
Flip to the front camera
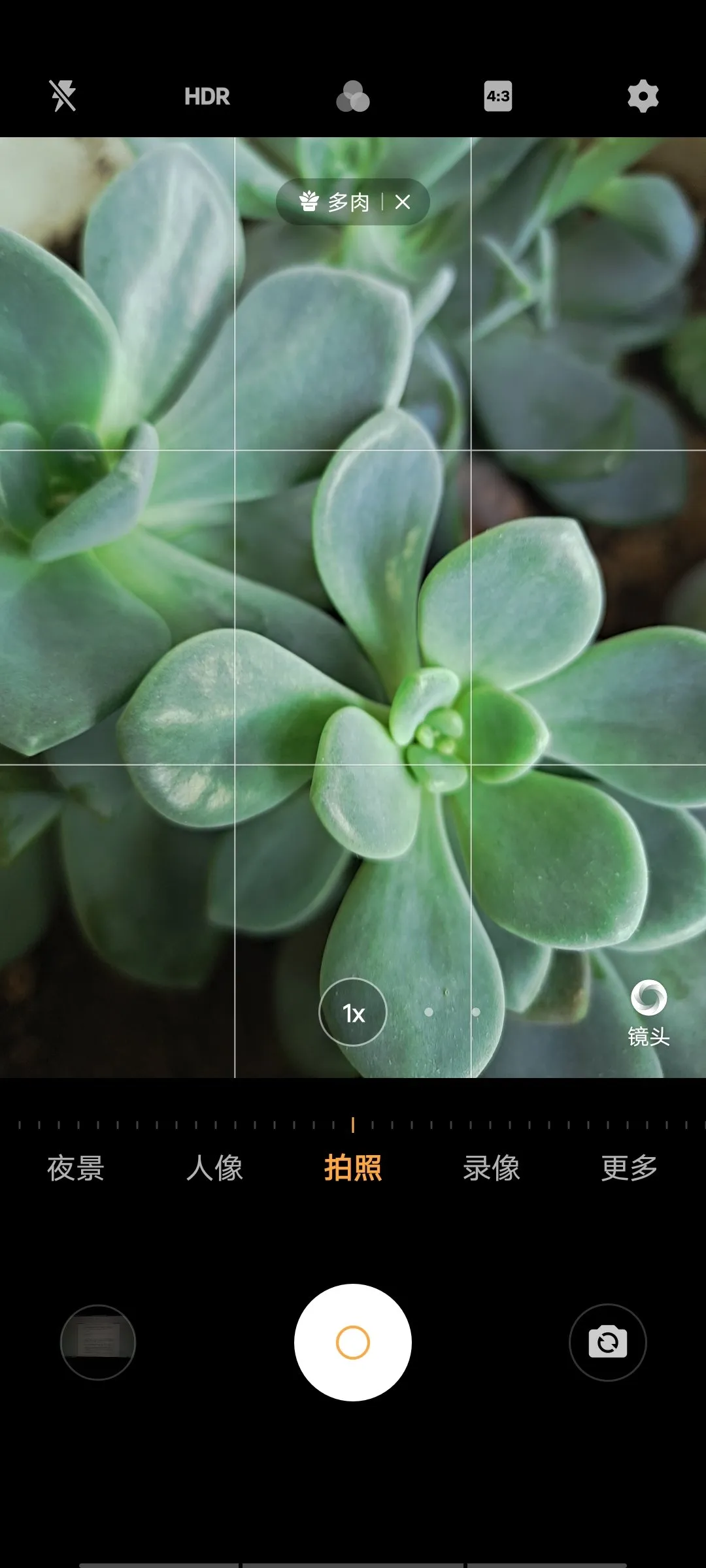(x=608, y=1343)
